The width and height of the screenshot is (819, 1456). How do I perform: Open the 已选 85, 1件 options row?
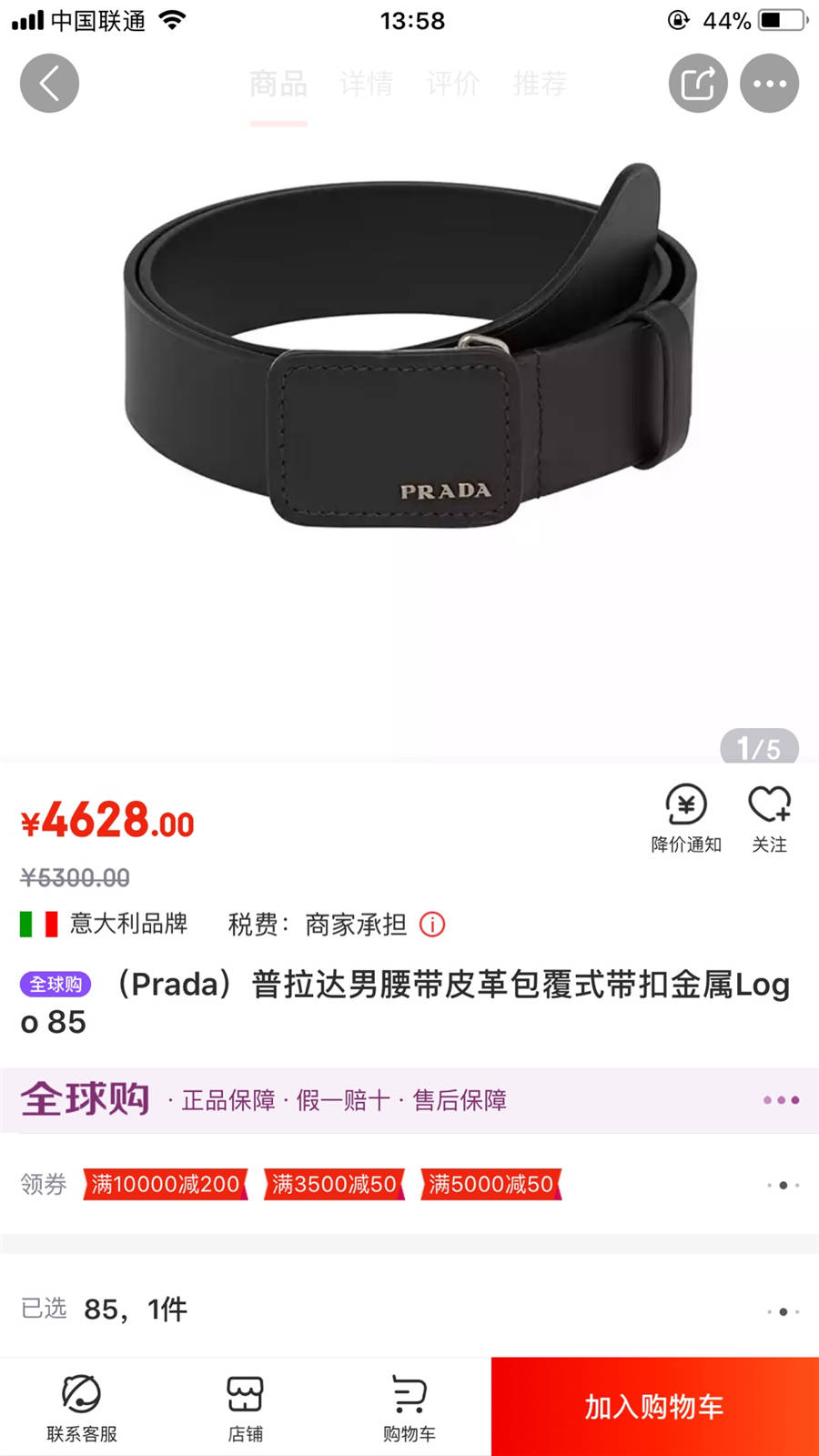click(409, 1310)
